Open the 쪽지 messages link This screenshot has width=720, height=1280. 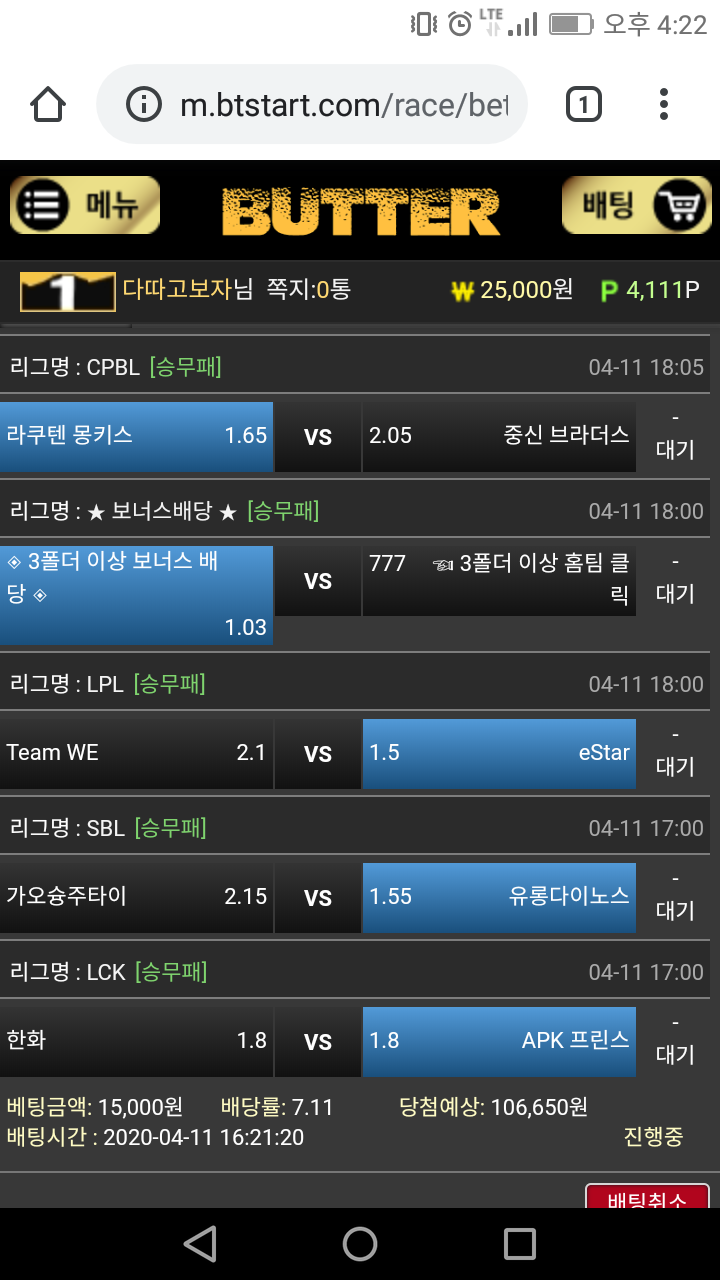pyautogui.click(x=308, y=290)
